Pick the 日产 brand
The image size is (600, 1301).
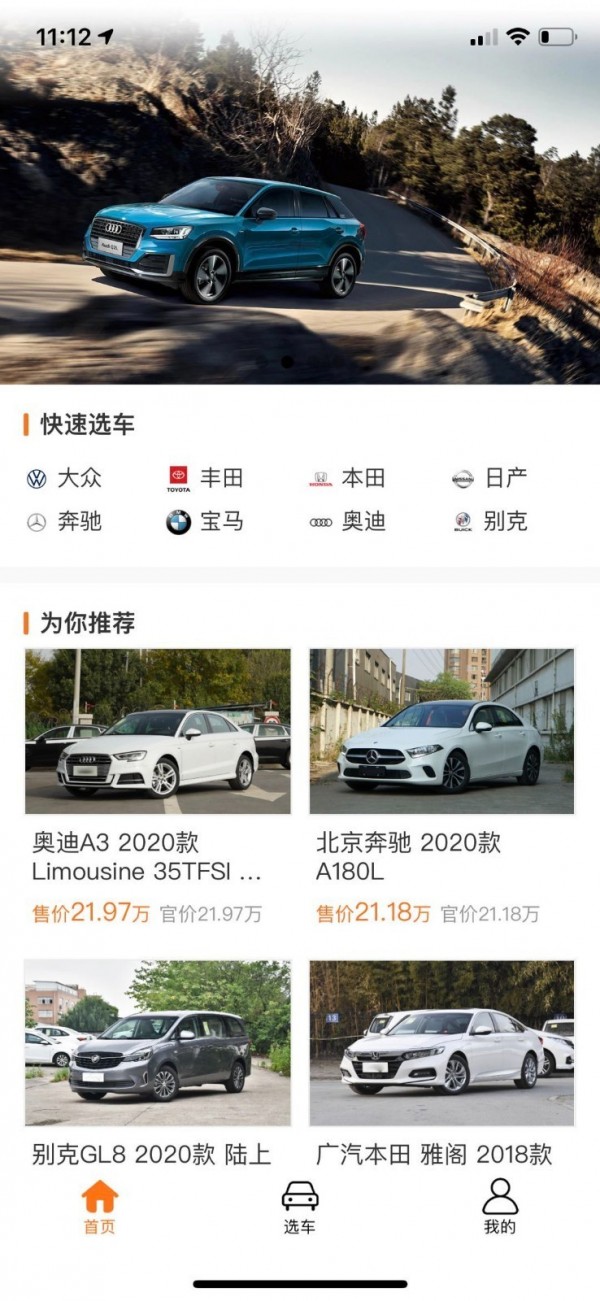click(x=490, y=478)
